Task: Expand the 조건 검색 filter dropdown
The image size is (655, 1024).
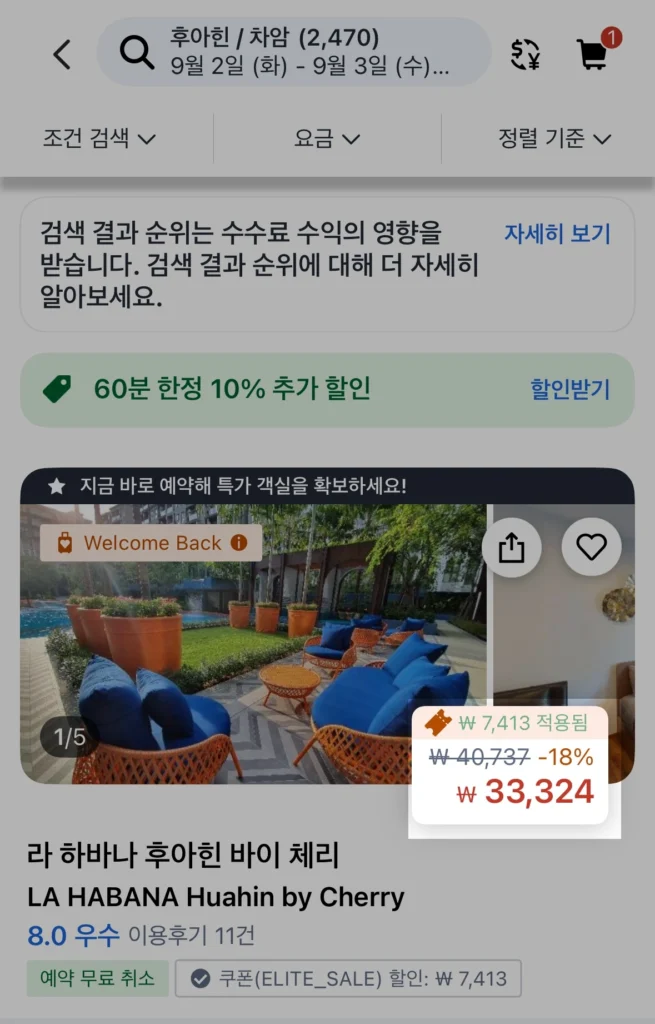Action: tap(100, 138)
